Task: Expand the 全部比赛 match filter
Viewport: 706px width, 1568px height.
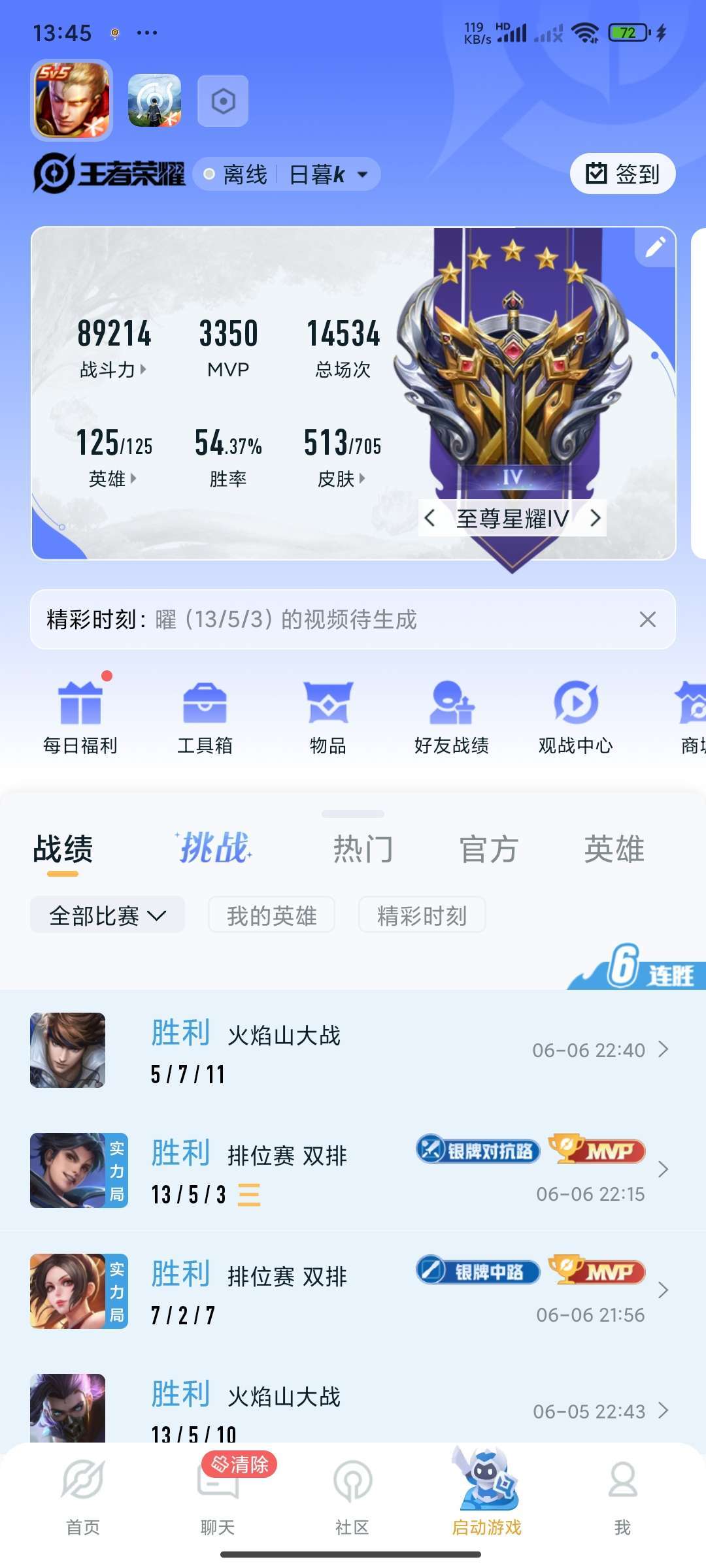Action: pyautogui.click(x=108, y=915)
